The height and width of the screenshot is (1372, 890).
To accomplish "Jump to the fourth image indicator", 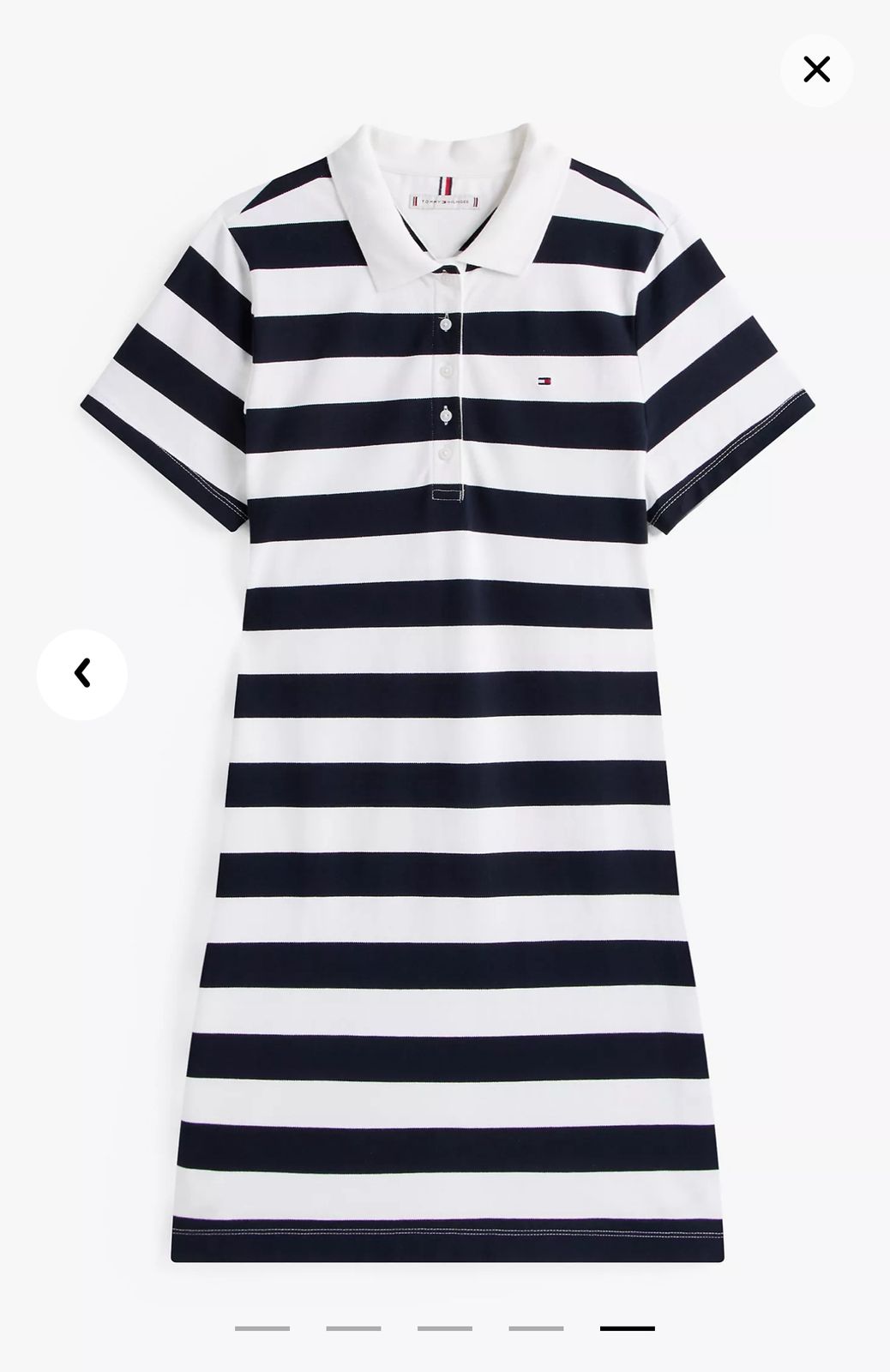I will pos(536,1328).
